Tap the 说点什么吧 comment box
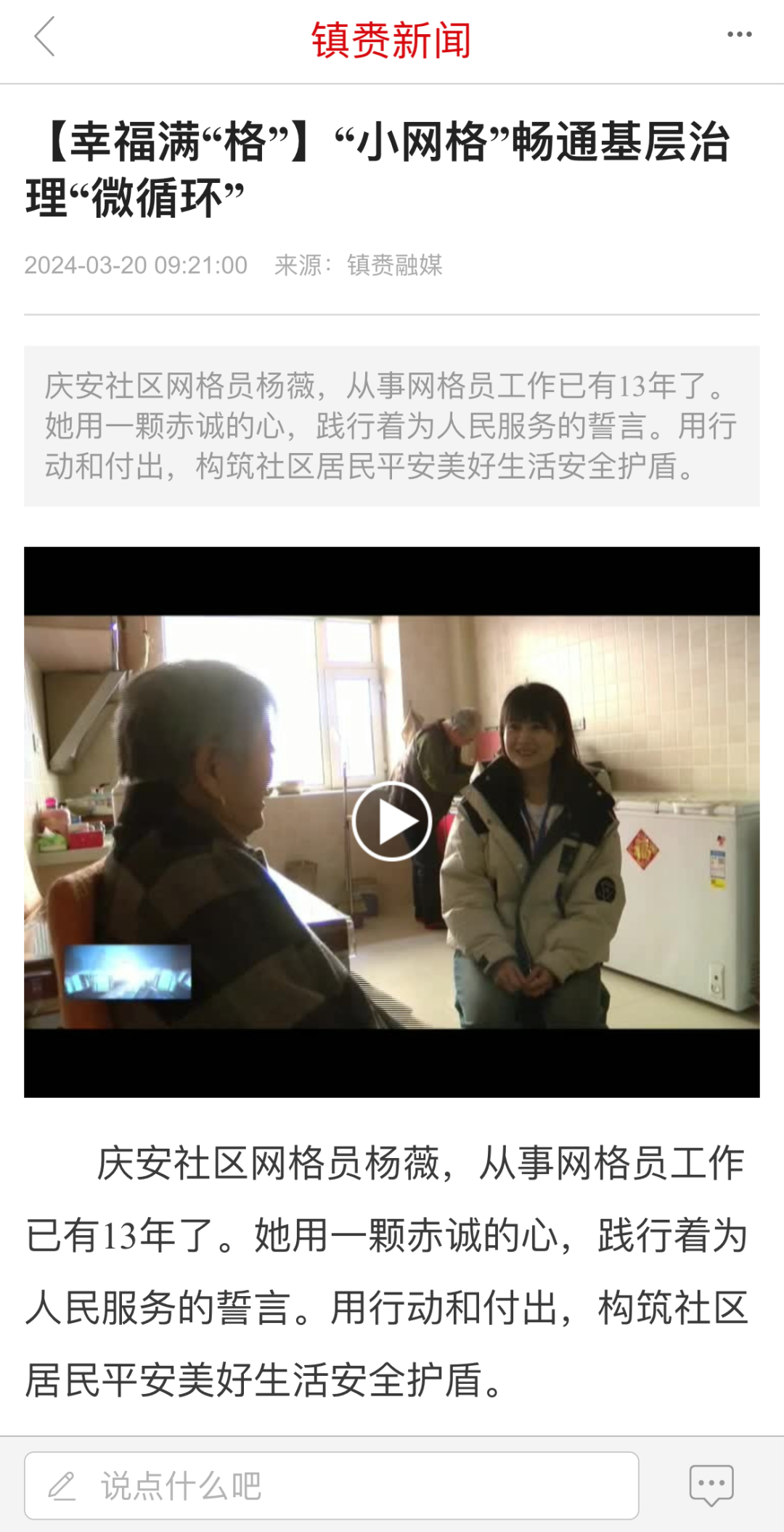This screenshot has height=1532, width=784. (x=331, y=1486)
